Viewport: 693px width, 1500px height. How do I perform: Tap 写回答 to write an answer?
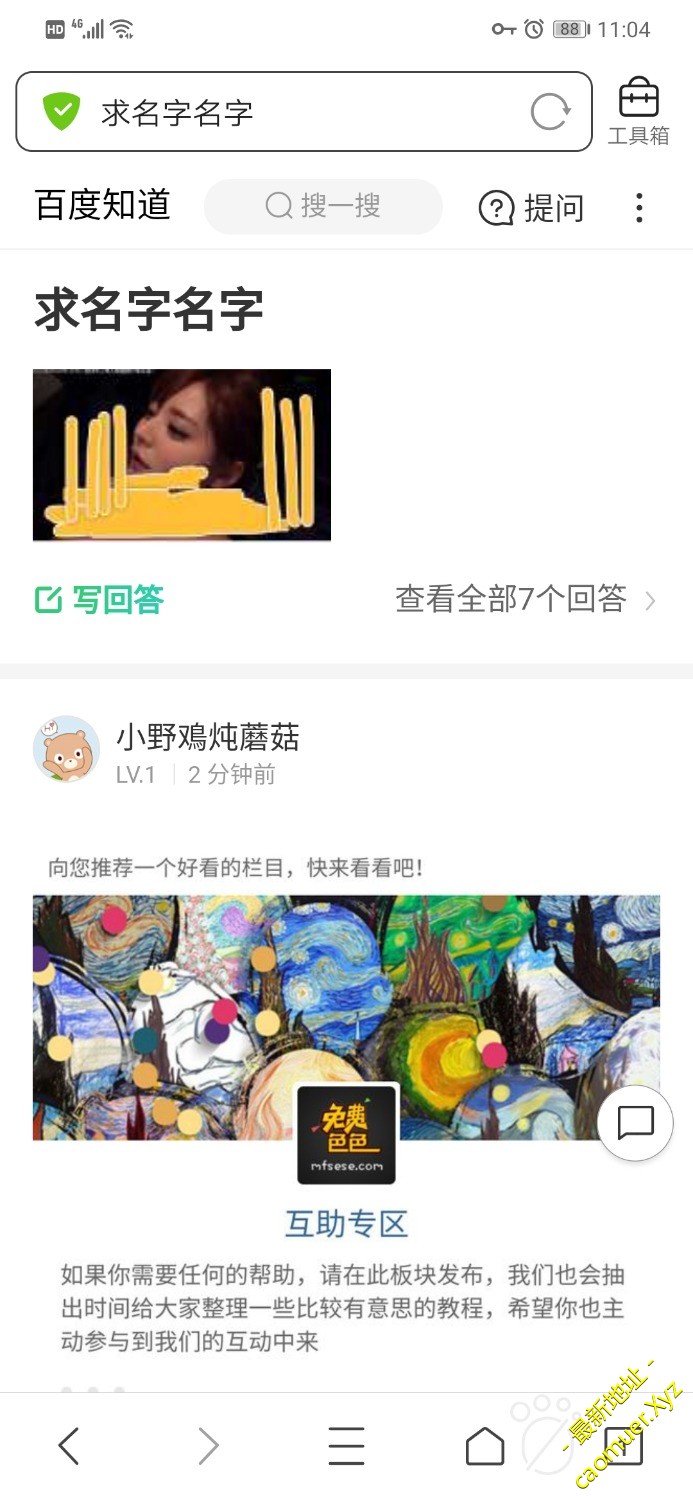point(100,600)
